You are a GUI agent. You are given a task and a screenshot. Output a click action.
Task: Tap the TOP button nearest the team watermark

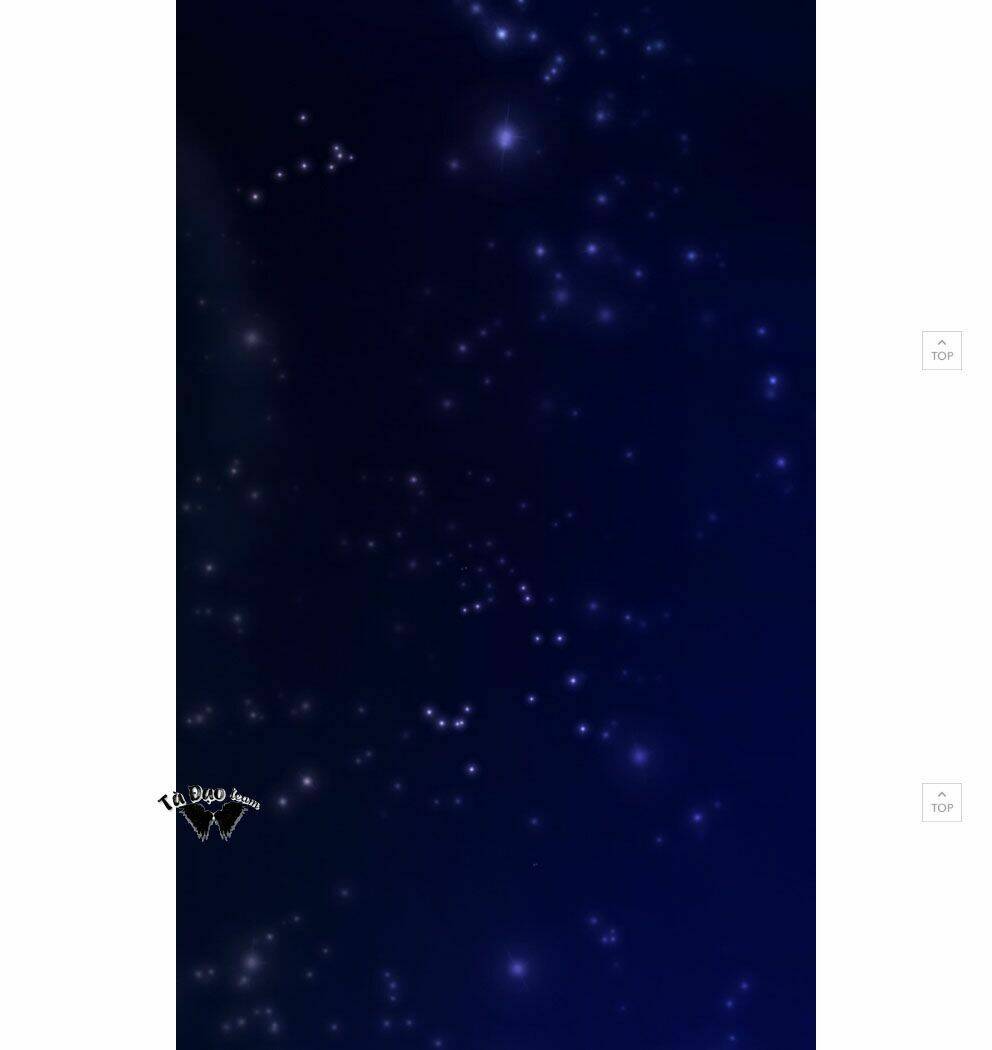click(941, 802)
